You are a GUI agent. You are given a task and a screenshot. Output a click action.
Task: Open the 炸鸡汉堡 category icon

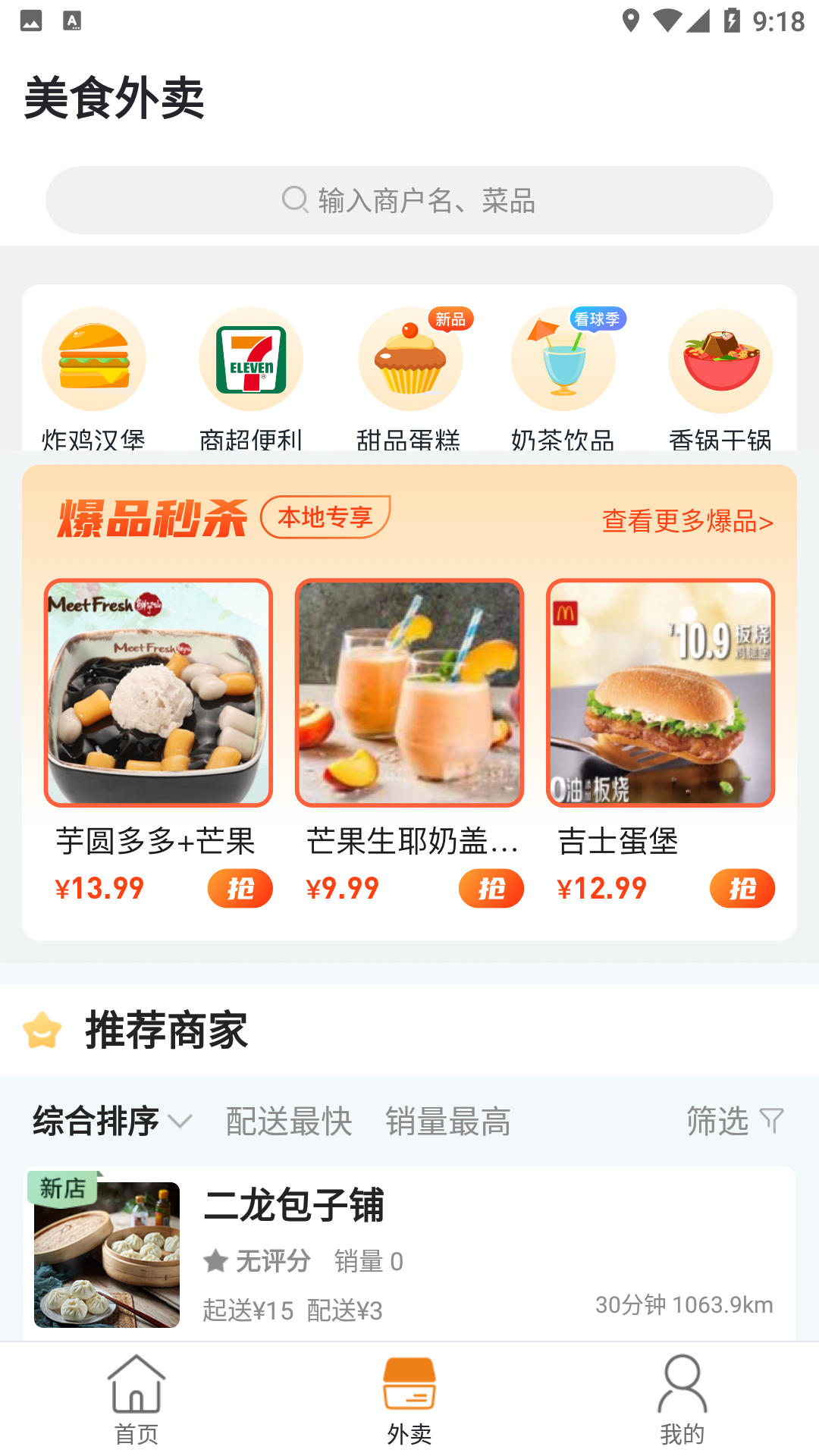pyautogui.click(x=94, y=359)
